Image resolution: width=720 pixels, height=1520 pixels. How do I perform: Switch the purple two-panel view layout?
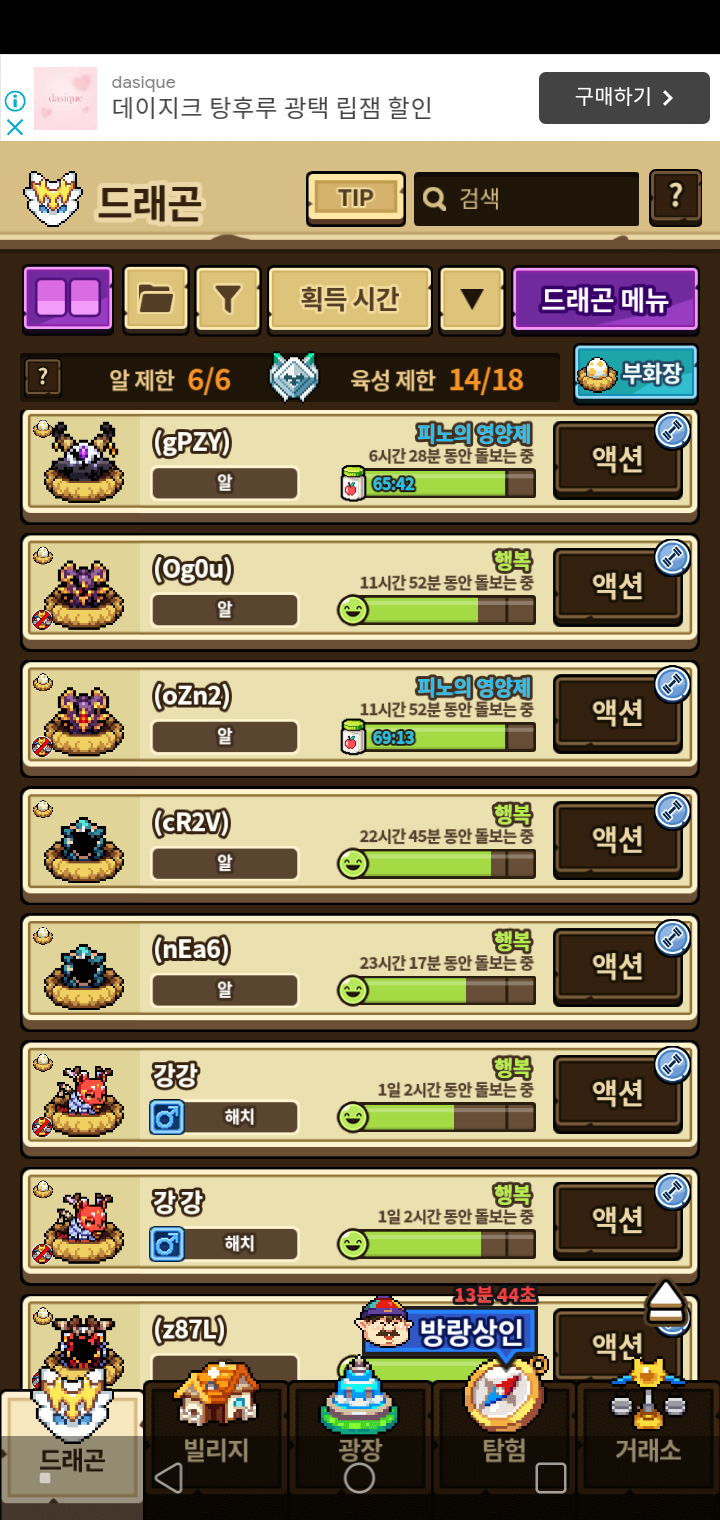point(68,298)
